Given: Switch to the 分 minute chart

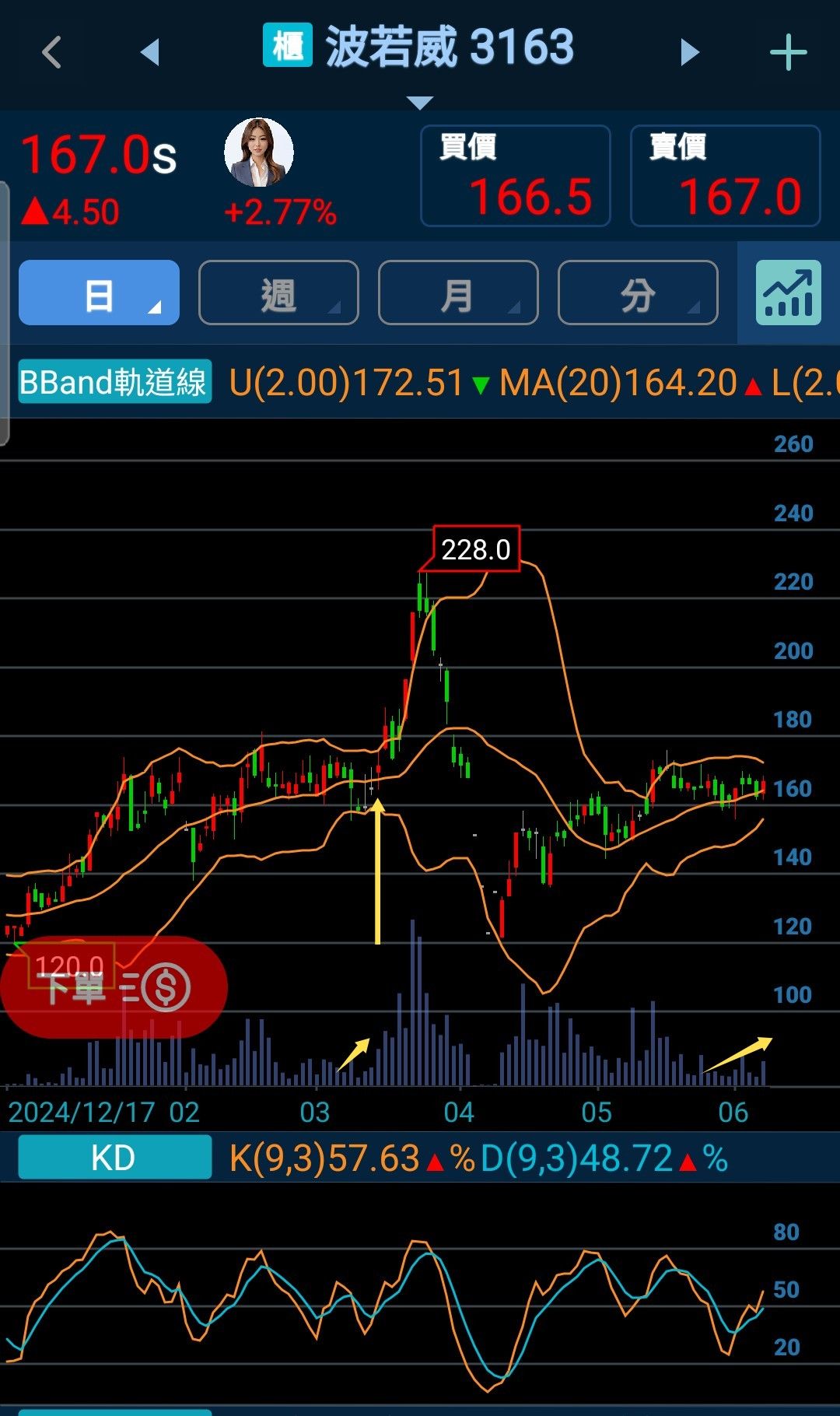Looking at the screenshot, I should pyautogui.click(x=638, y=293).
